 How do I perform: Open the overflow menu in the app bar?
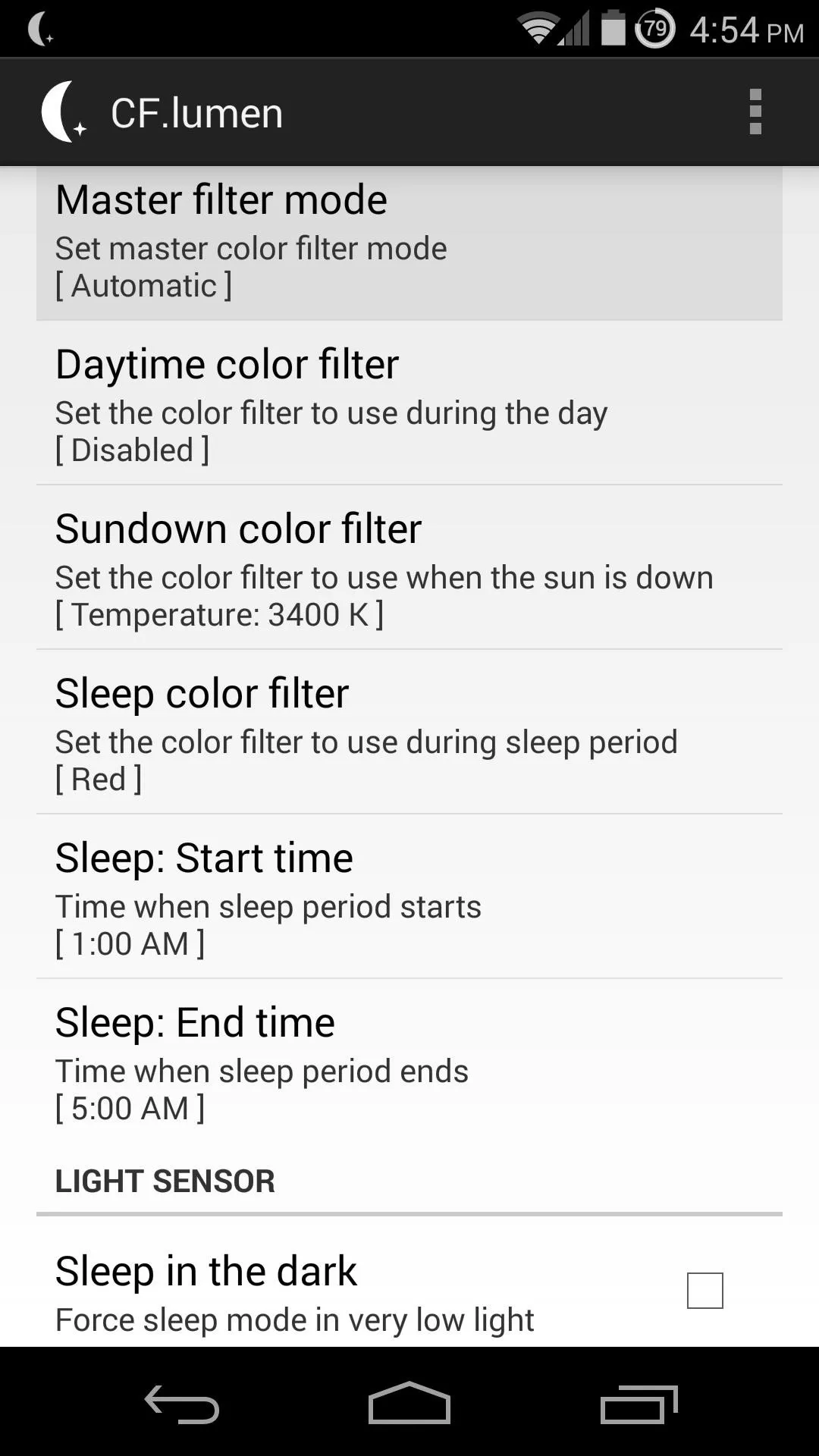[755, 112]
